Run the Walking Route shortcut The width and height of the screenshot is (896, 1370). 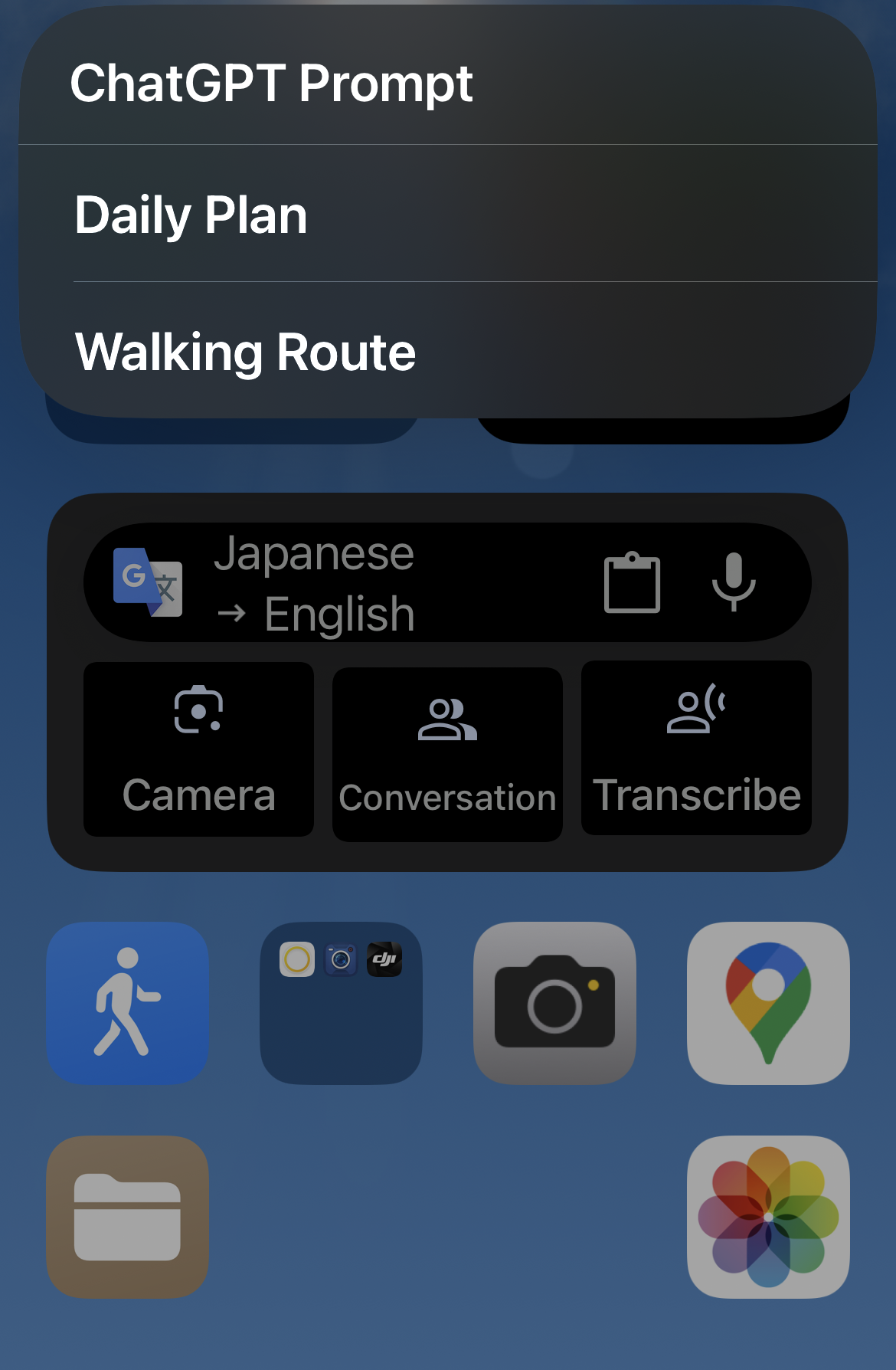click(447, 352)
